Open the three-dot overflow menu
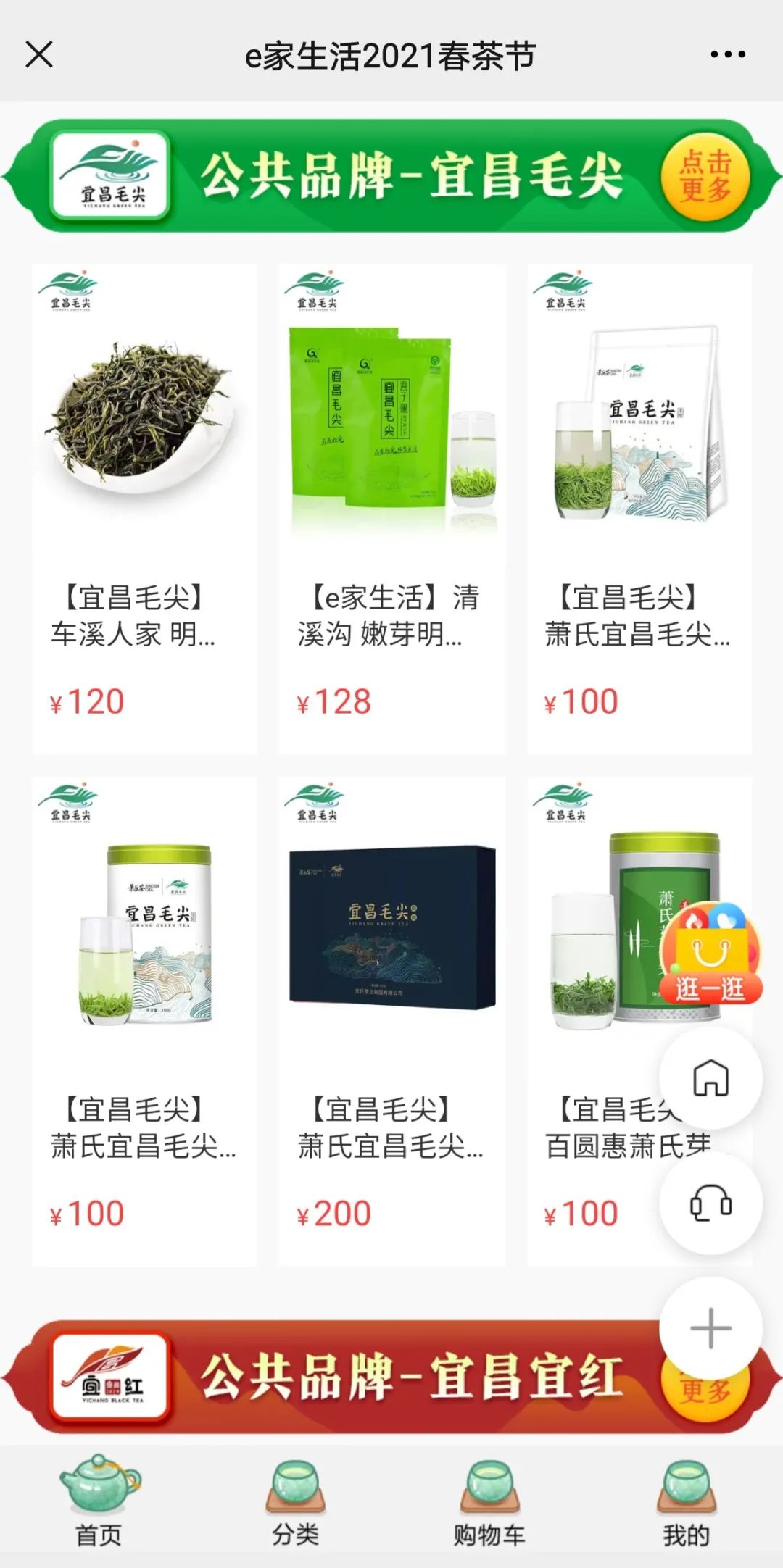 pyautogui.click(x=727, y=54)
